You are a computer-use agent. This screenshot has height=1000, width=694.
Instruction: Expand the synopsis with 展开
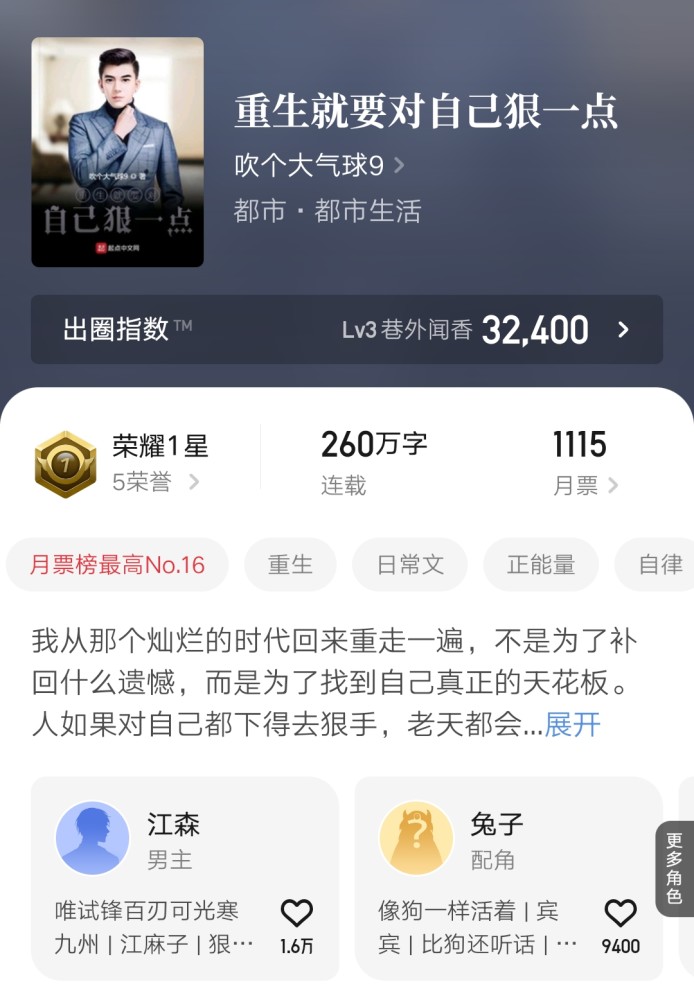[x=573, y=724]
